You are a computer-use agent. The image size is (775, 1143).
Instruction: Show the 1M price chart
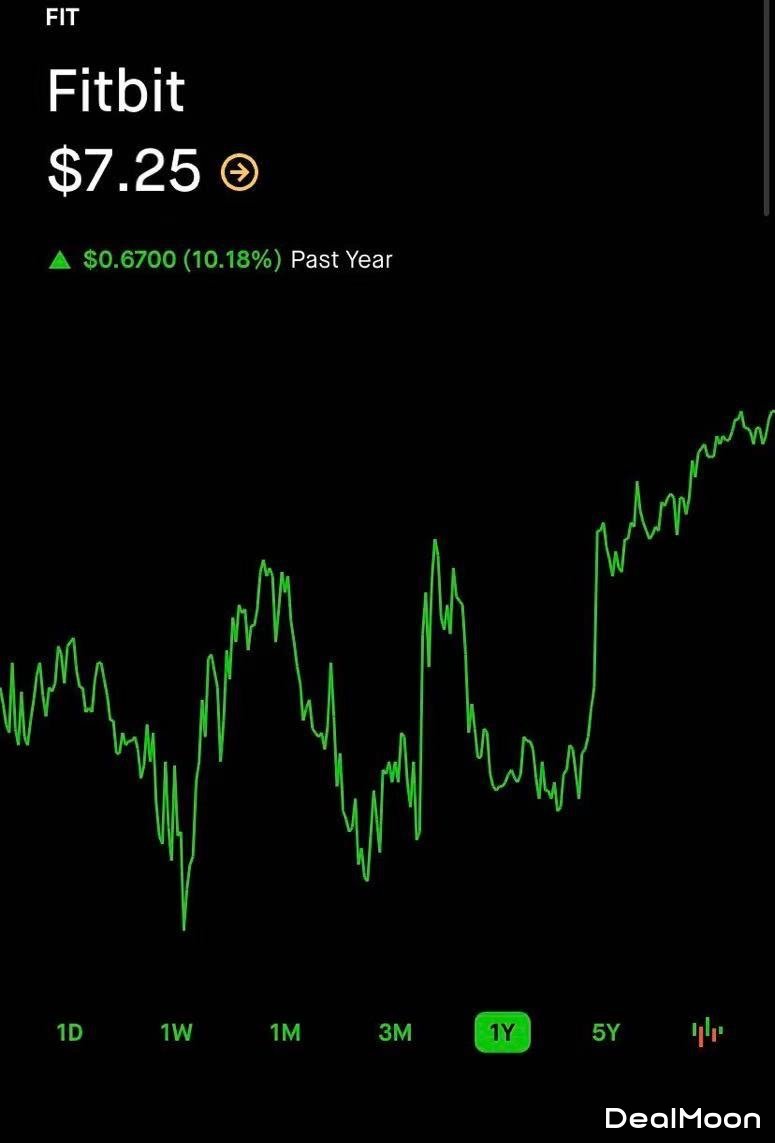[x=285, y=1032]
